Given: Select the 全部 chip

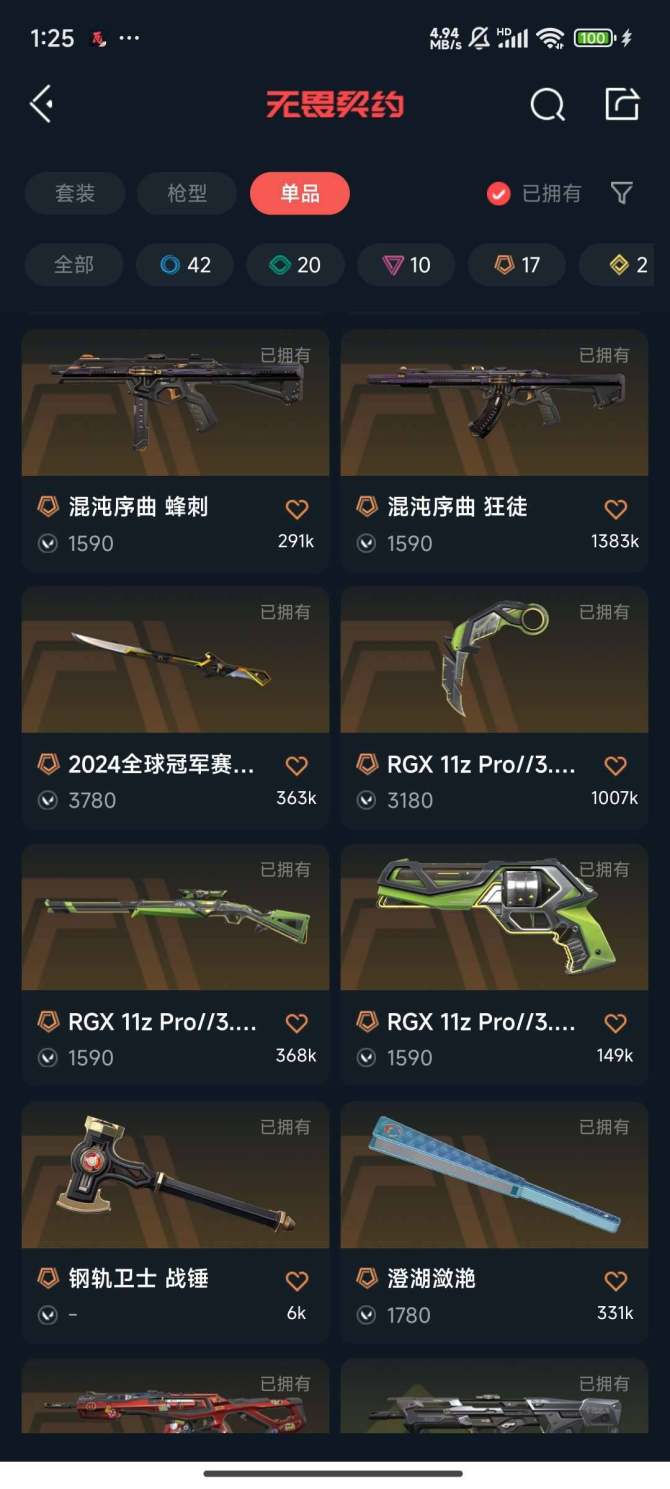Looking at the screenshot, I should point(74,265).
